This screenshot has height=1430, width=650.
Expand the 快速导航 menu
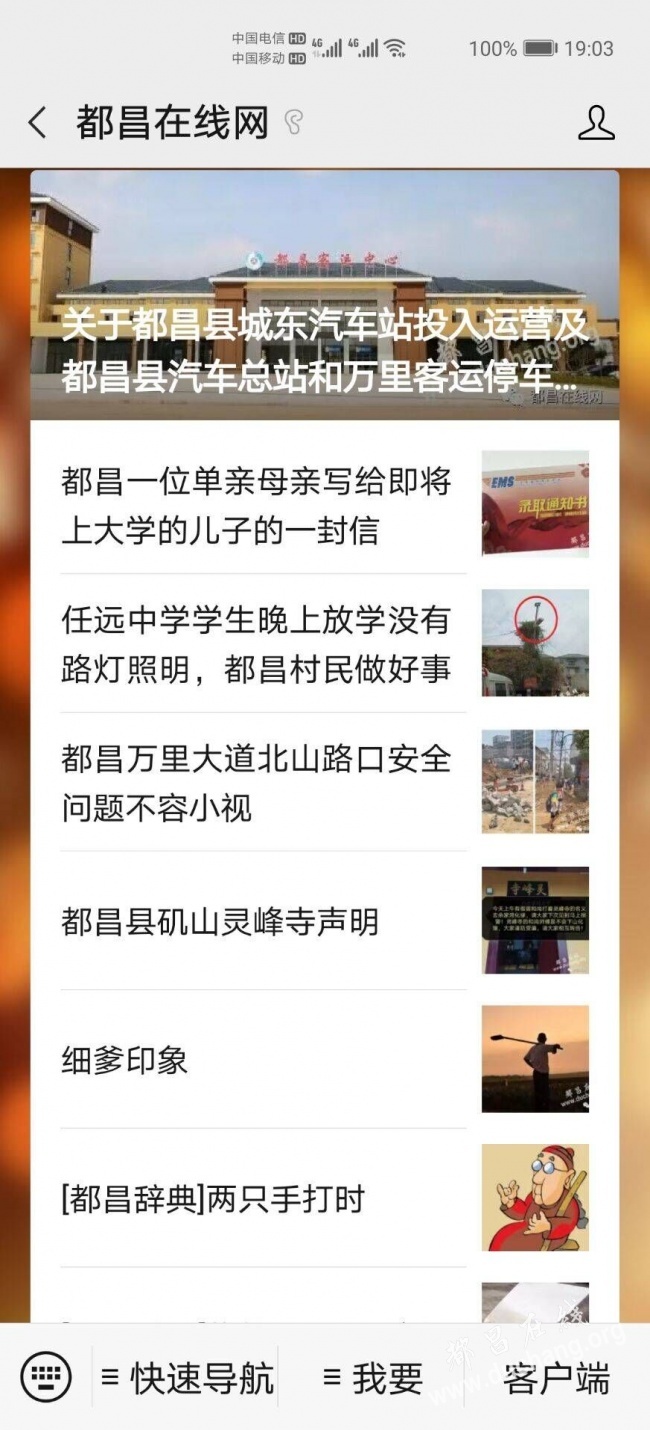(x=187, y=1379)
